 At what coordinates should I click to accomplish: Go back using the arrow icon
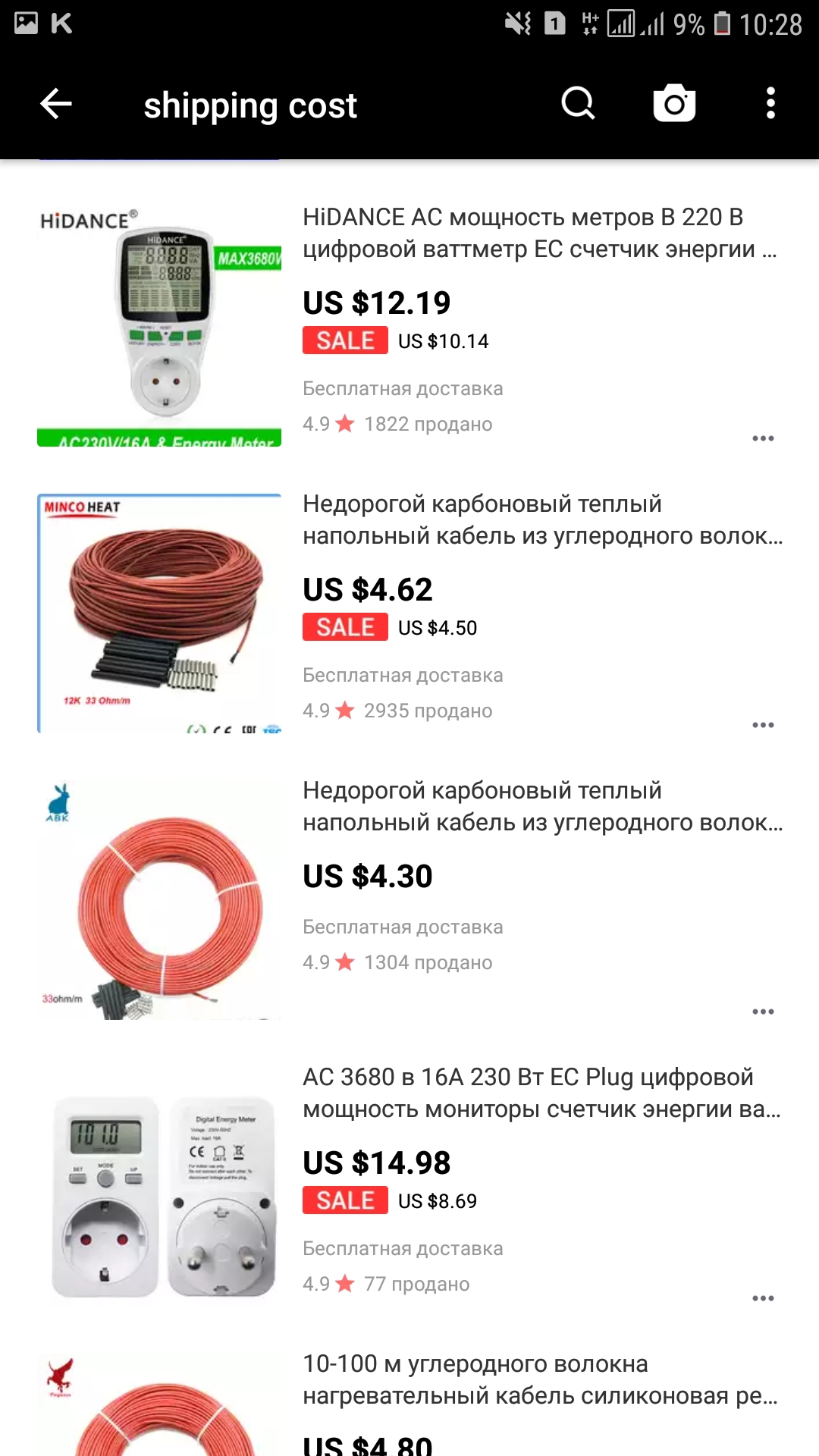coord(55,104)
